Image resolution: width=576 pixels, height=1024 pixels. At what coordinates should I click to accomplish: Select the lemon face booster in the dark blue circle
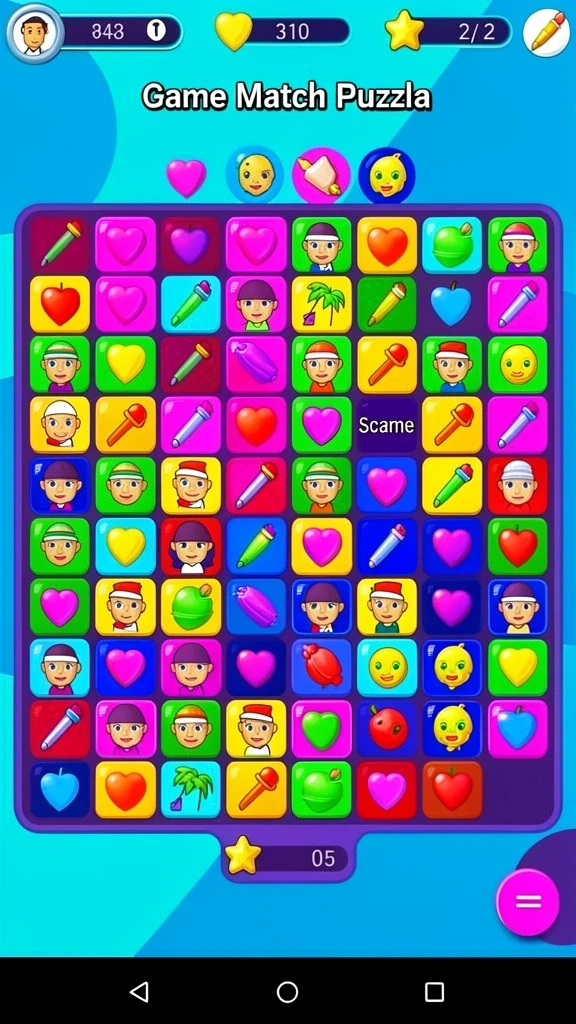coord(387,176)
